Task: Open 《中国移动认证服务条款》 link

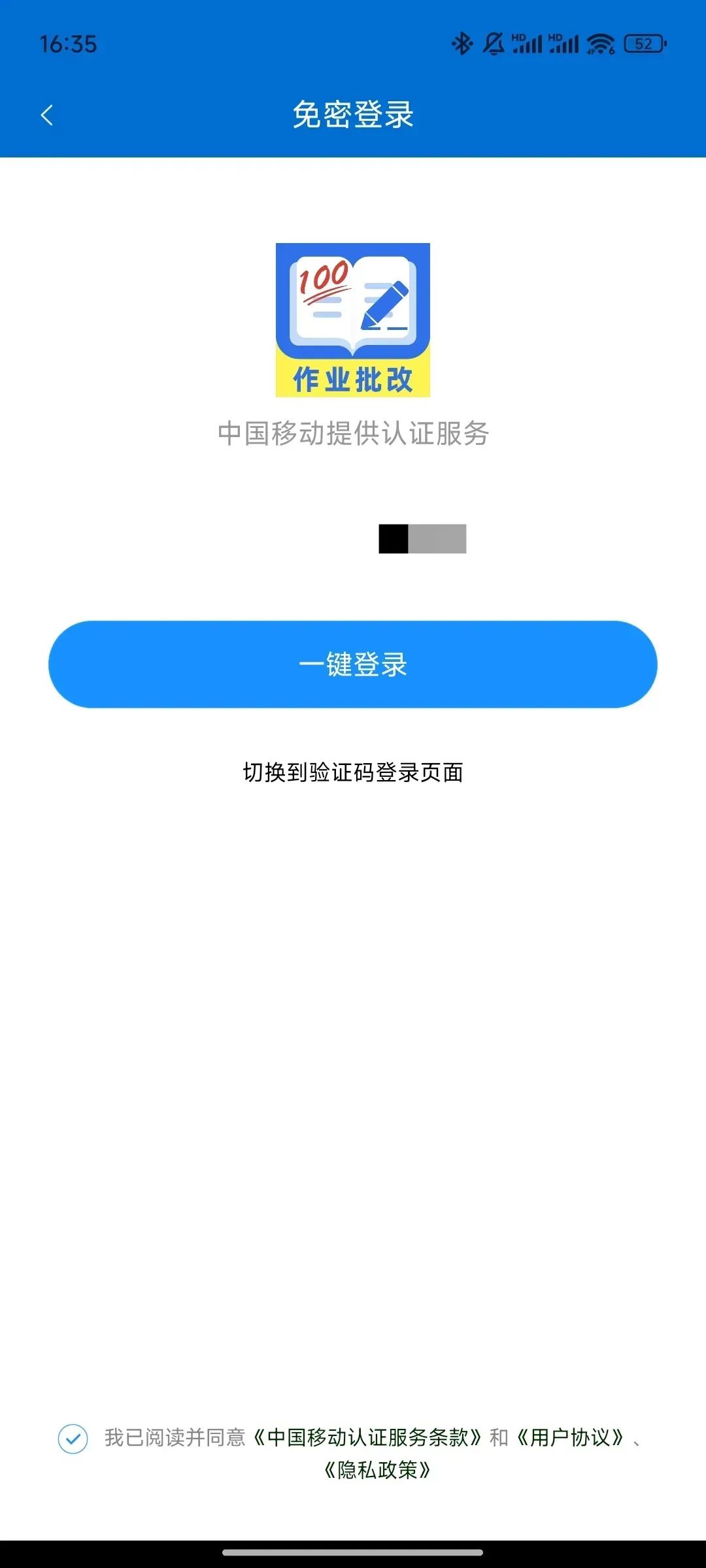Action: point(368,1437)
